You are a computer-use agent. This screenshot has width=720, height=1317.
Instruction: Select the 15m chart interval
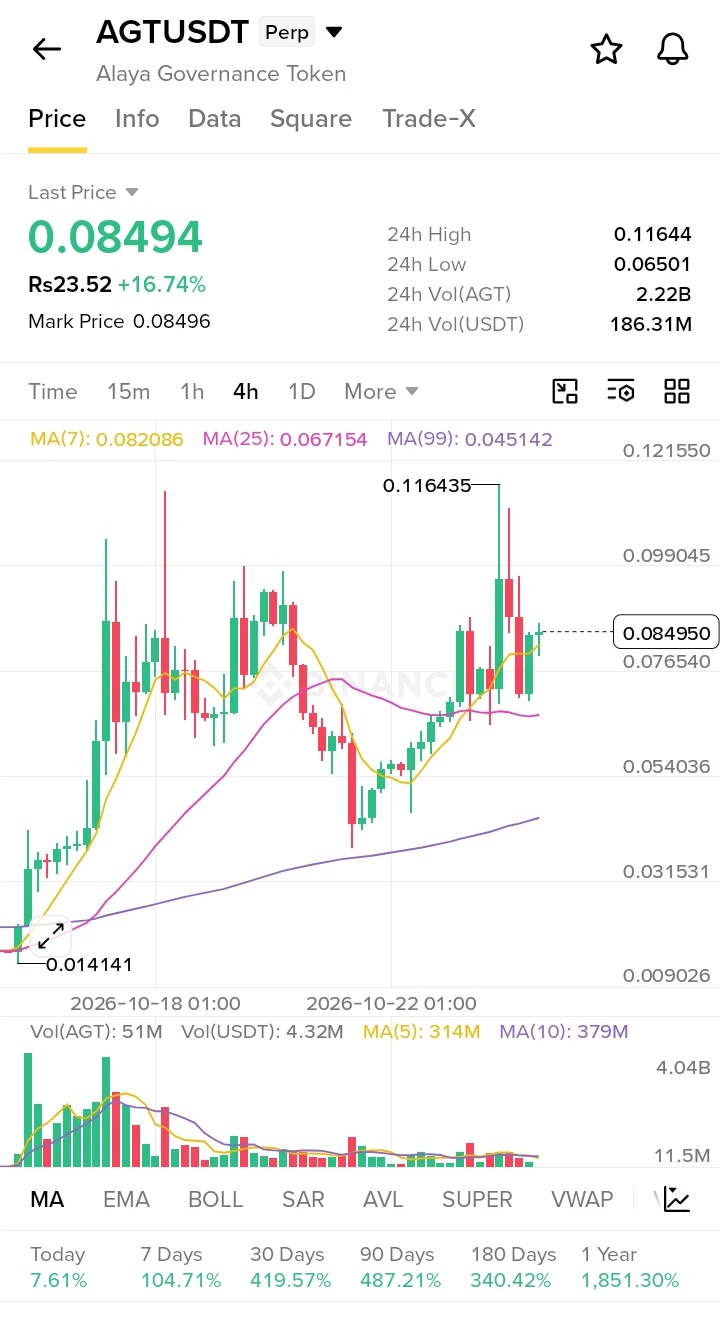pos(129,391)
